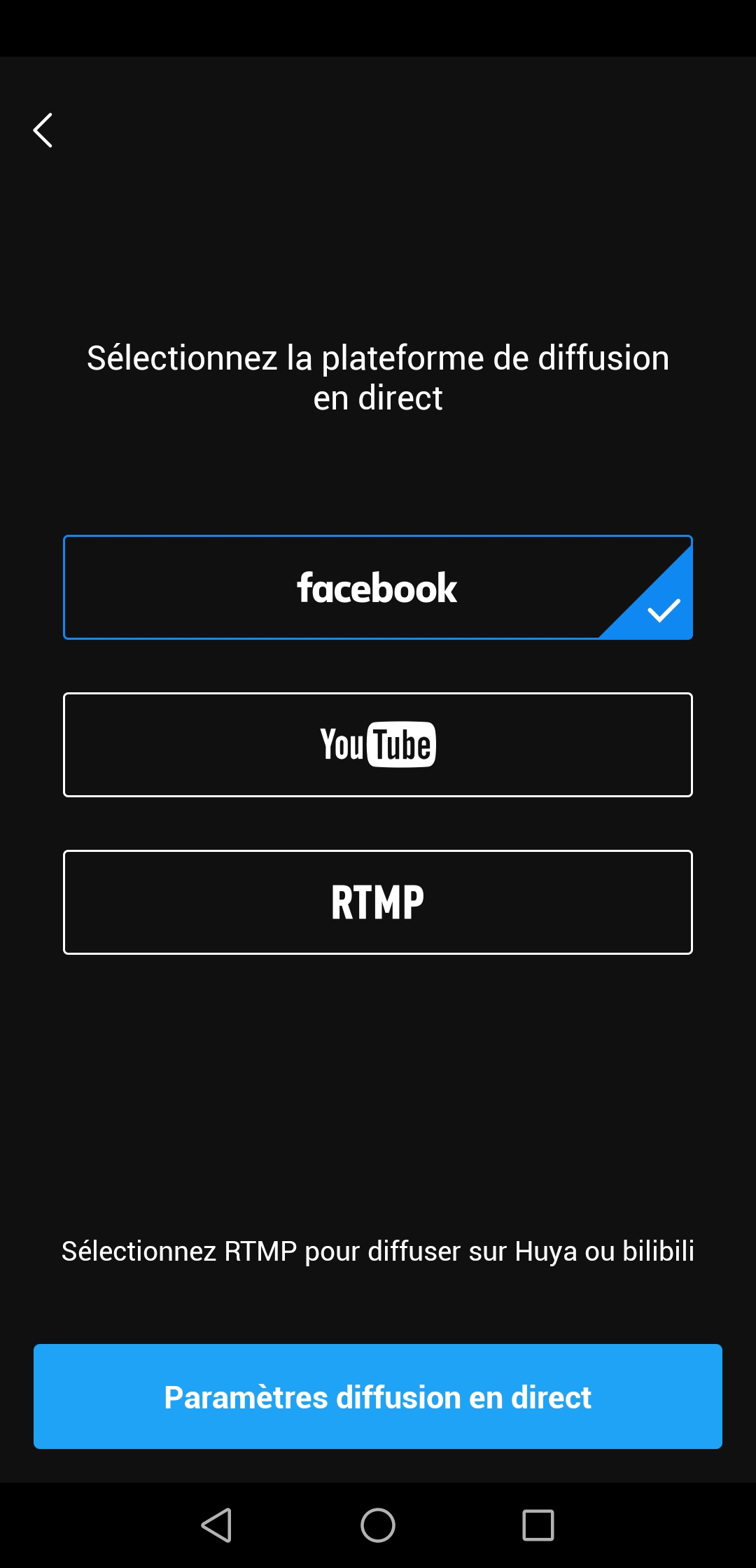Open Paramètres diffusion en direct
The height and width of the screenshot is (1568, 756).
(378, 1396)
